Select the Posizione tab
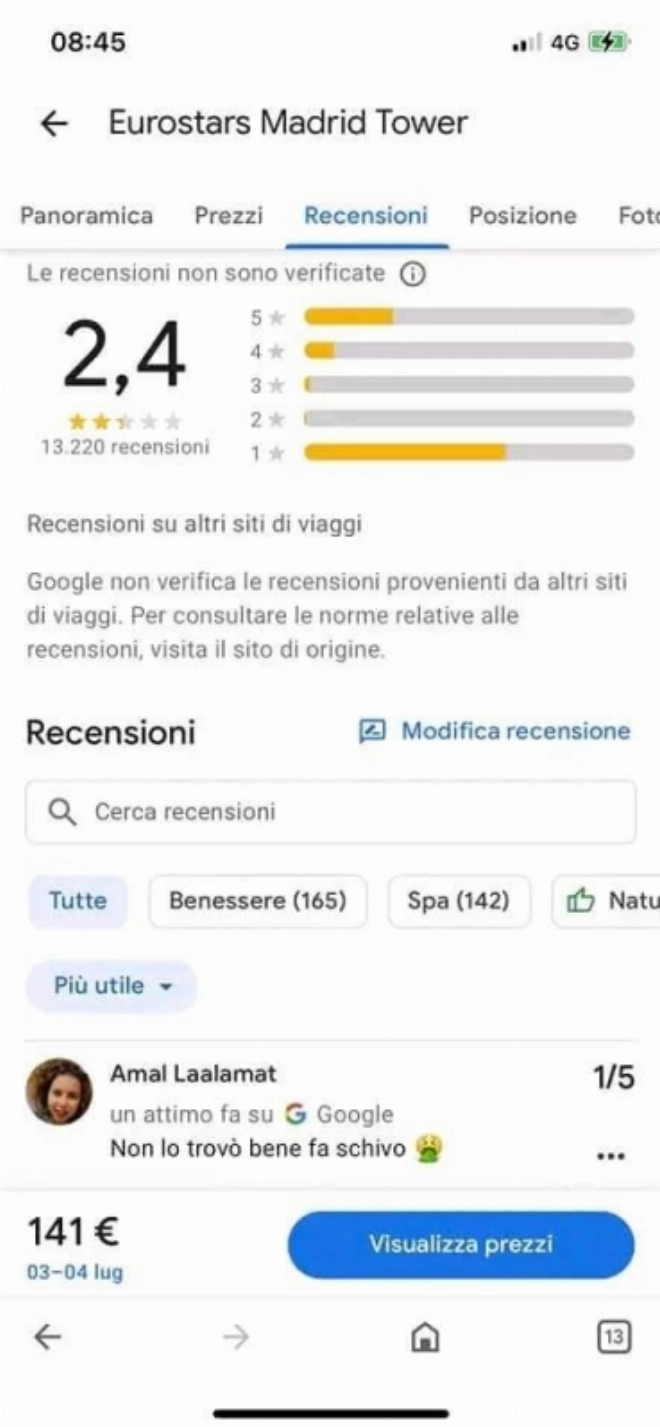The height and width of the screenshot is (1427, 660). tap(523, 216)
